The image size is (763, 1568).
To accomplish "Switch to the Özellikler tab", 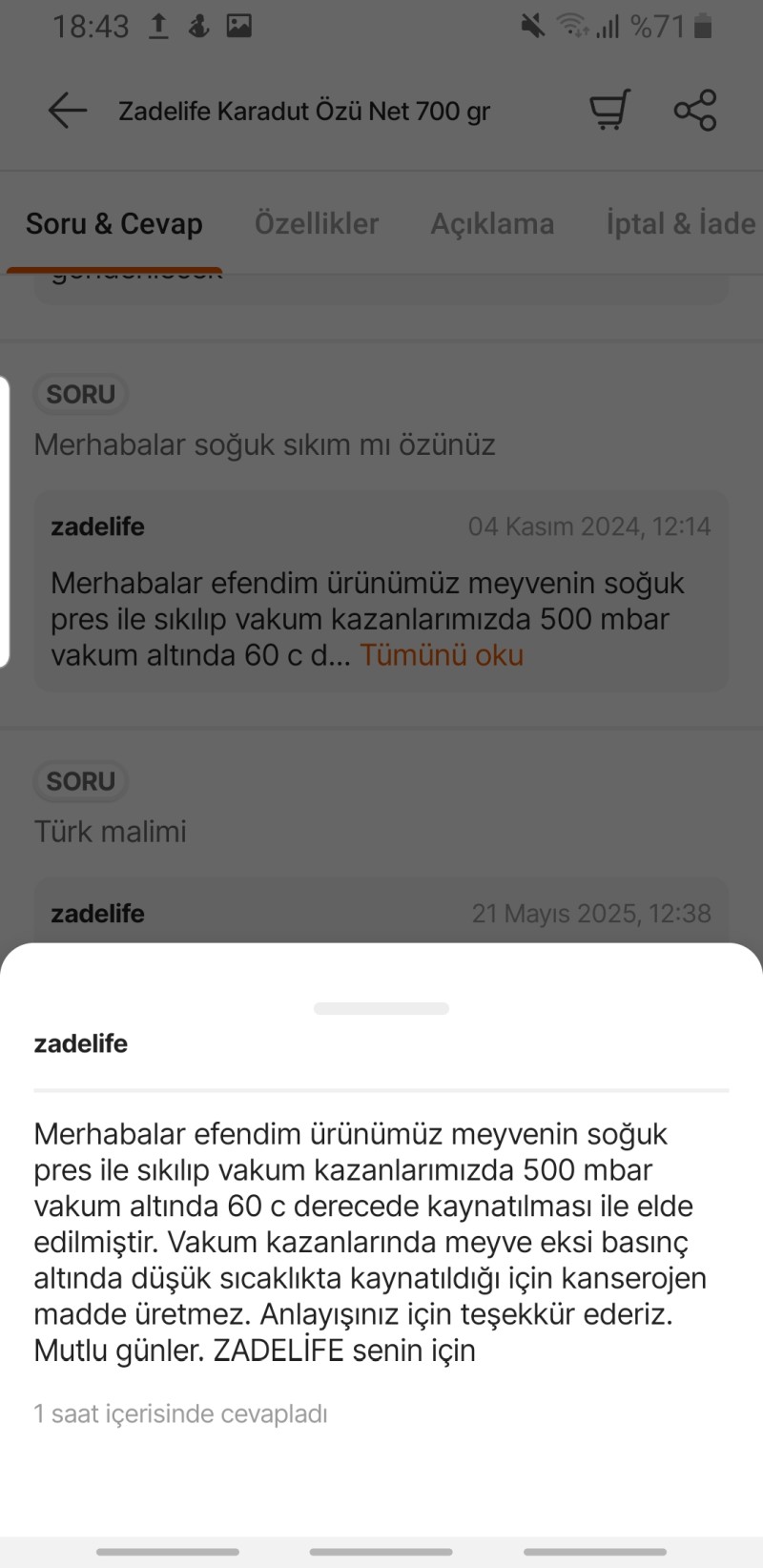I will click(316, 223).
